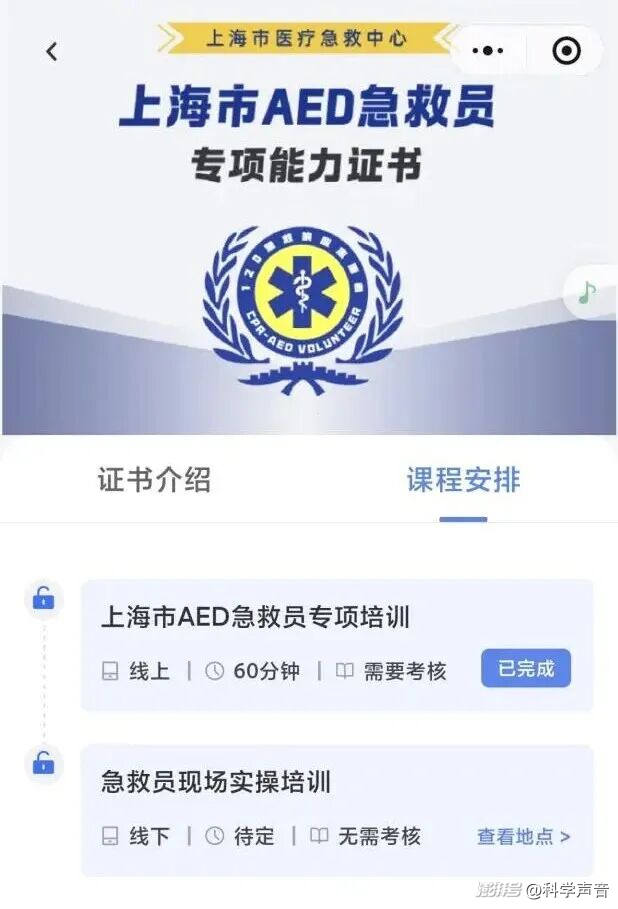Toggle the floating music note button
The image size is (618, 909).
click(587, 292)
